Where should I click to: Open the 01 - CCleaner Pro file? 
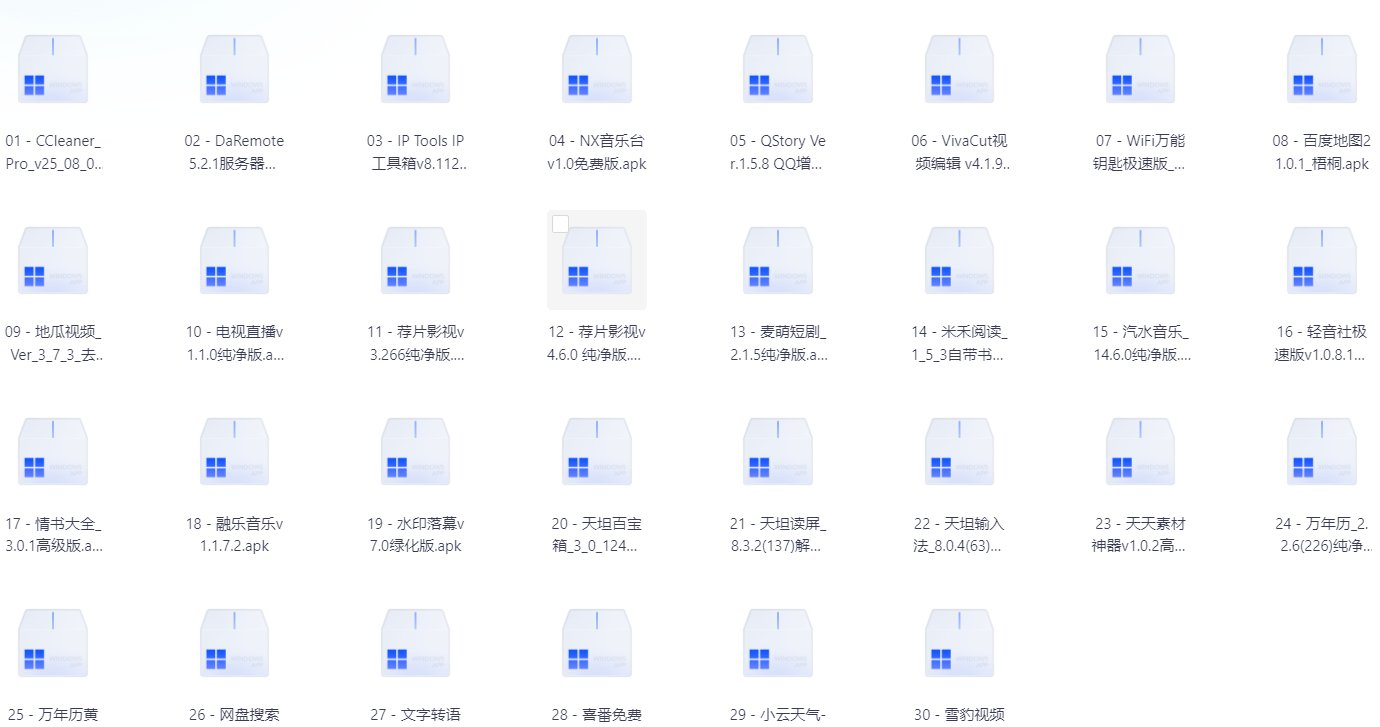click(53, 70)
